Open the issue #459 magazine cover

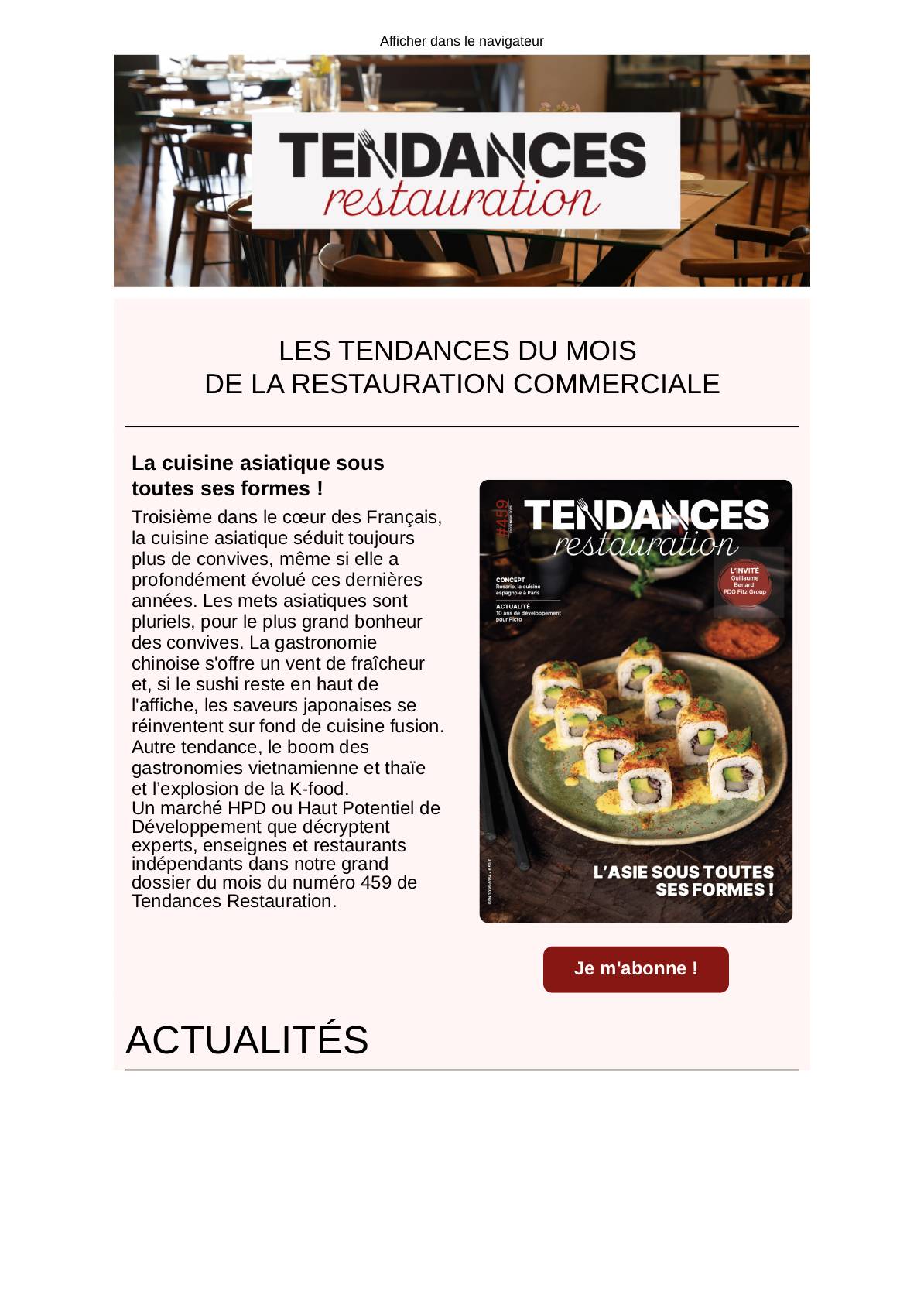tap(635, 700)
